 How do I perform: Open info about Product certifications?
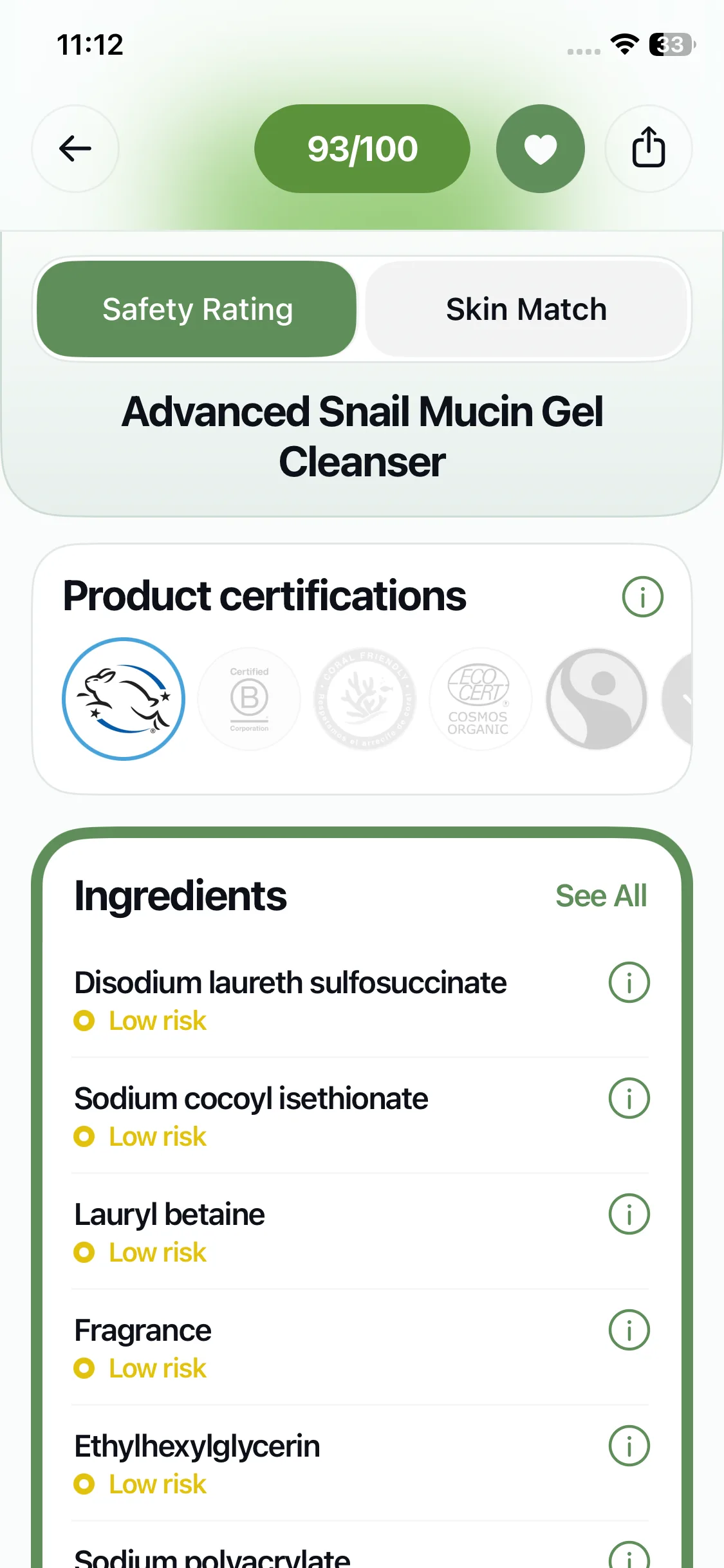click(x=642, y=597)
